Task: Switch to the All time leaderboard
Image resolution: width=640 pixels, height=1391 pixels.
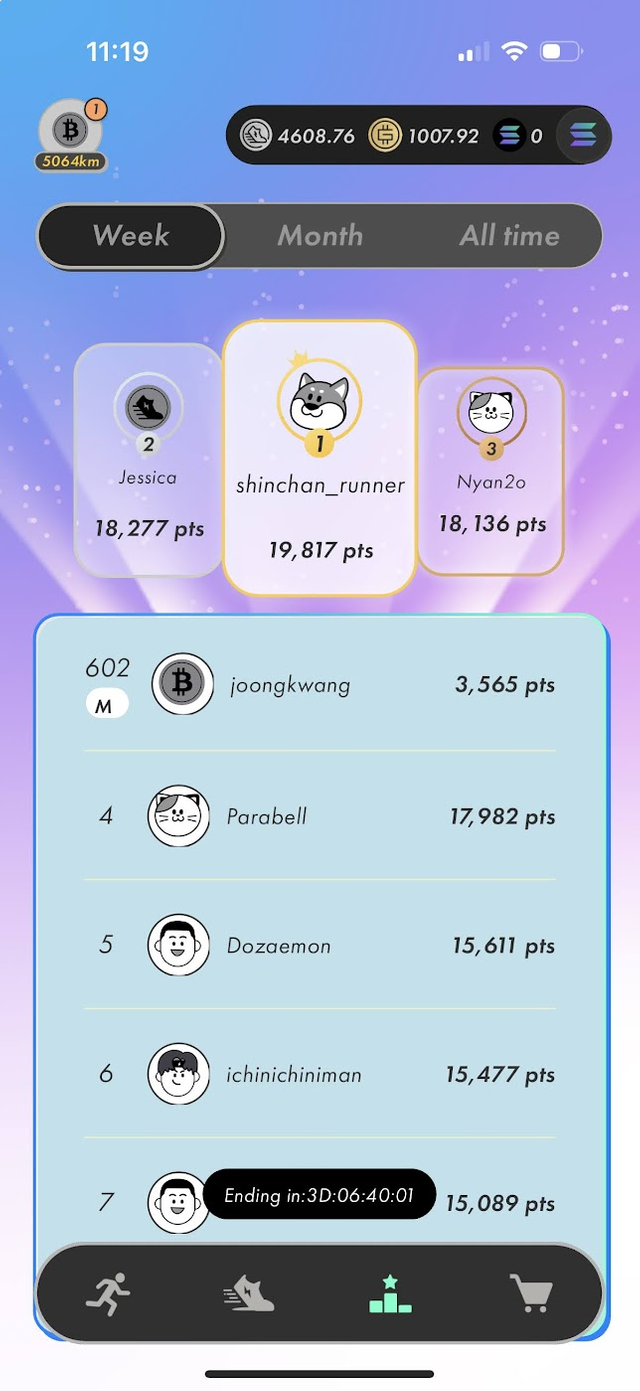Action: [509, 236]
